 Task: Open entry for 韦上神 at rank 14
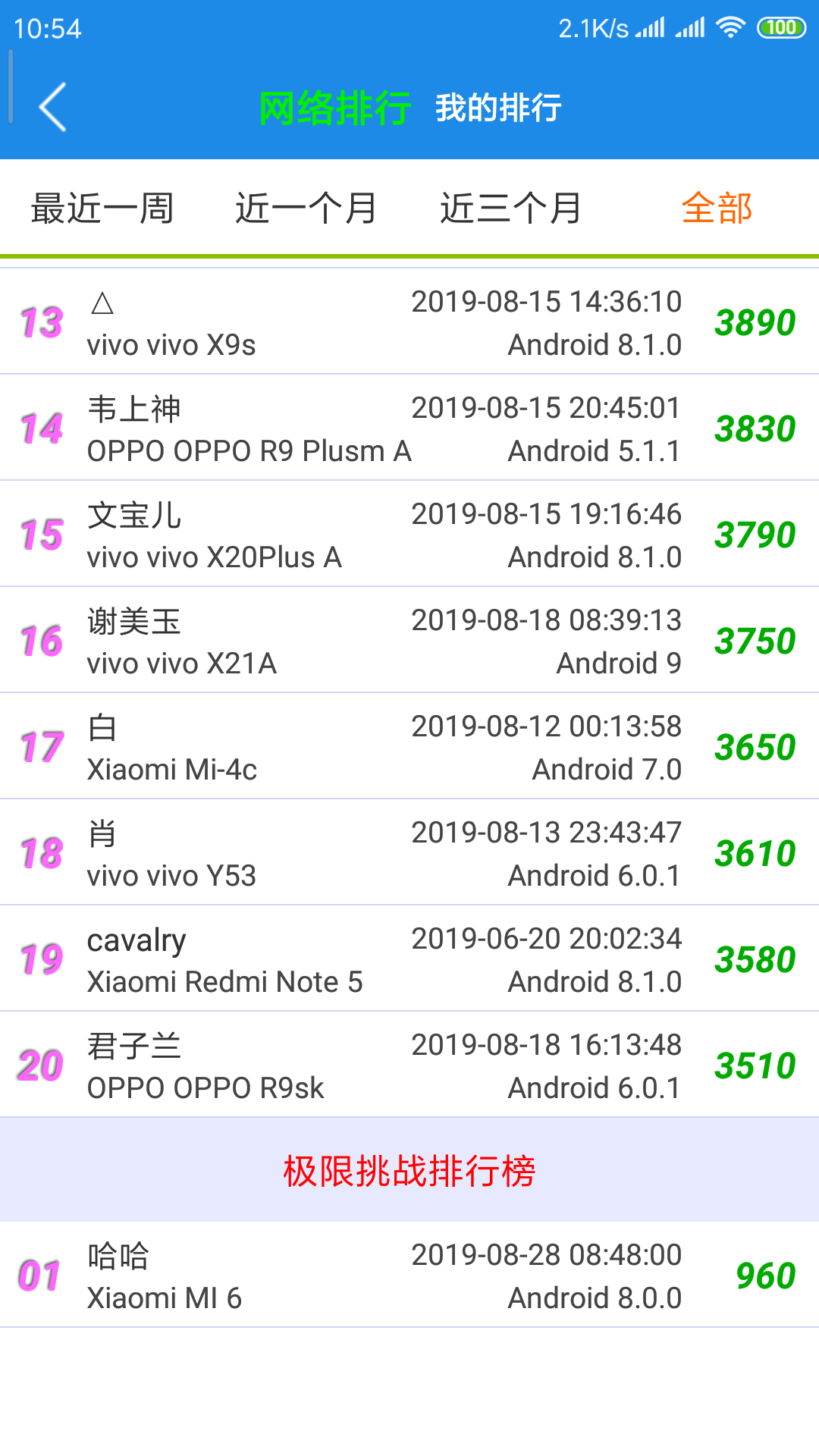click(409, 427)
